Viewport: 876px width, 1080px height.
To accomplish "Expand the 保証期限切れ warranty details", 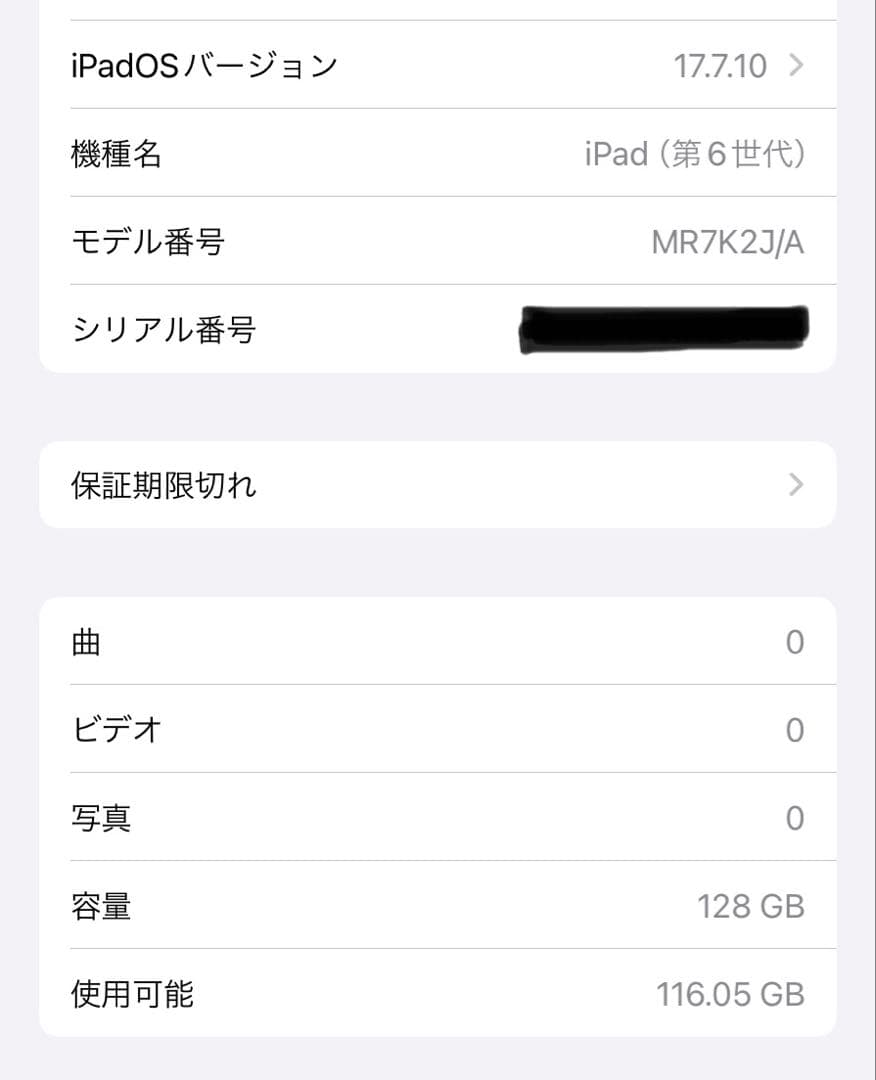I will 437,485.
